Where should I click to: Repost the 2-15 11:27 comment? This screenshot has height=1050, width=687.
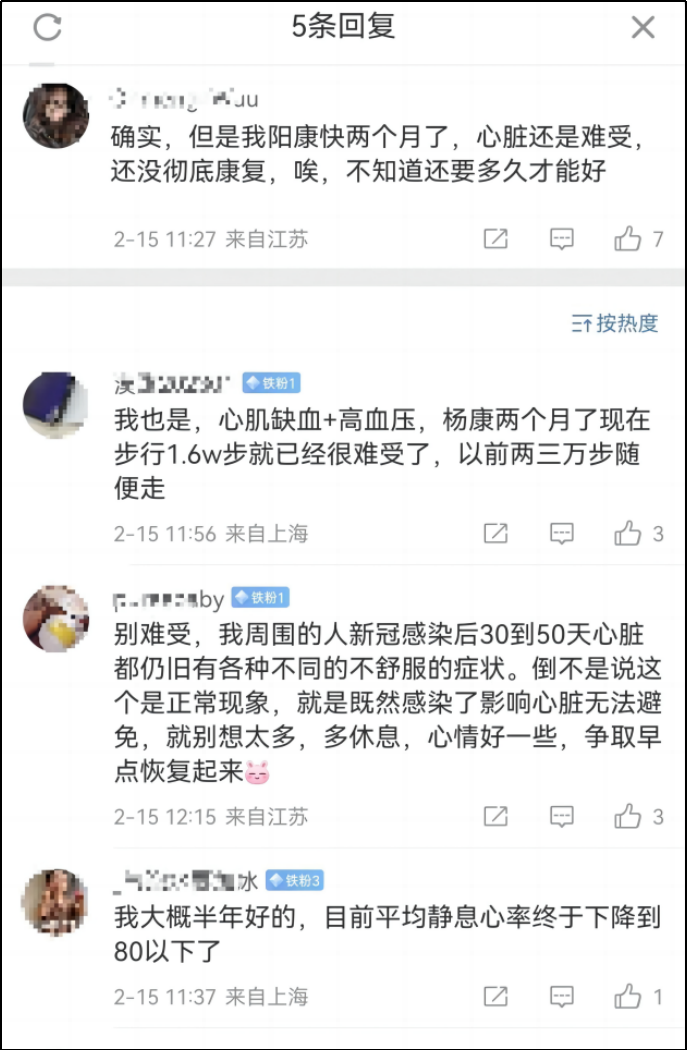pyautogui.click(x=496, y=239)
